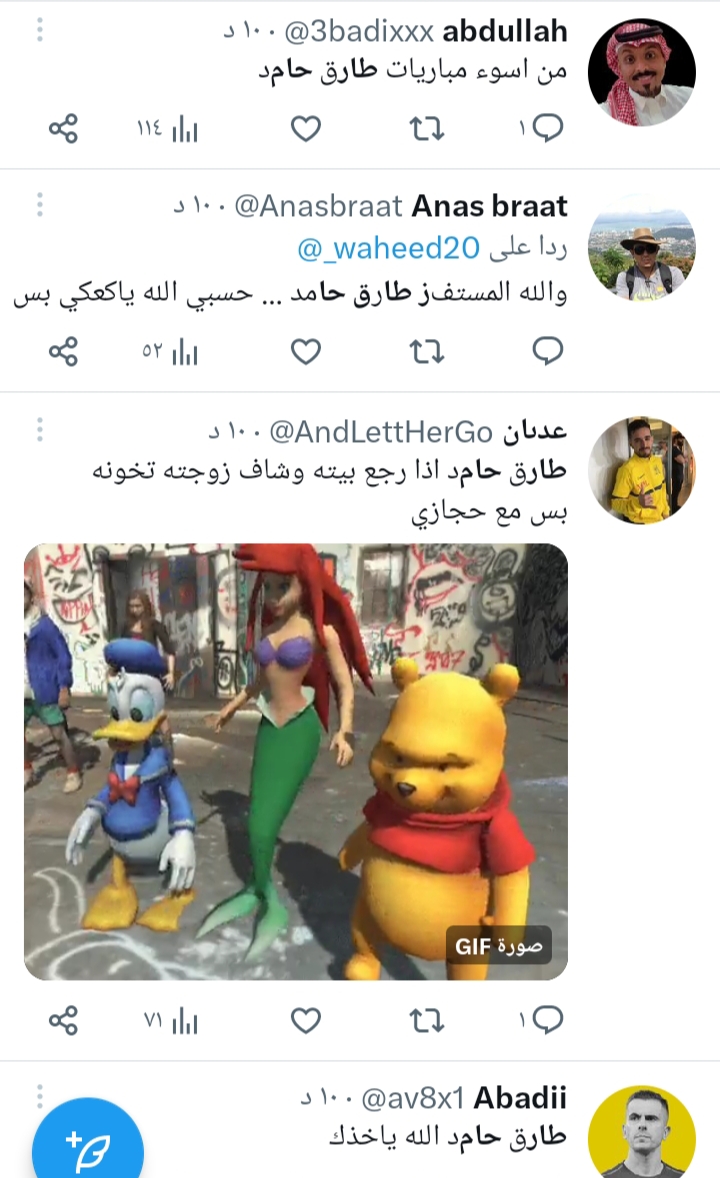The height and width of the screenshot is (1178, 720).
Task: Open Abadii's profile avatar
Action: (641, 1132)
